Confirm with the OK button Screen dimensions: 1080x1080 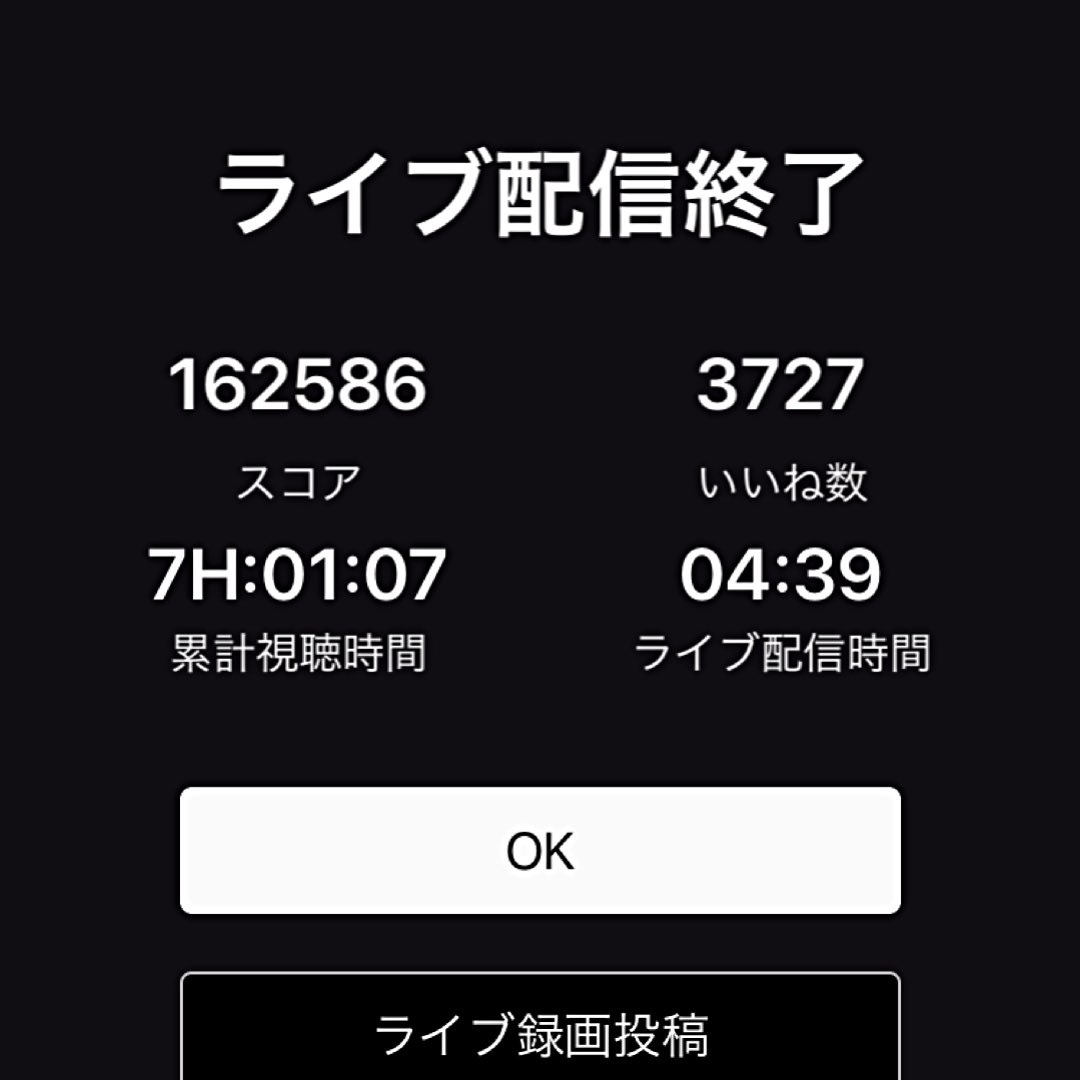pos(540,850)
